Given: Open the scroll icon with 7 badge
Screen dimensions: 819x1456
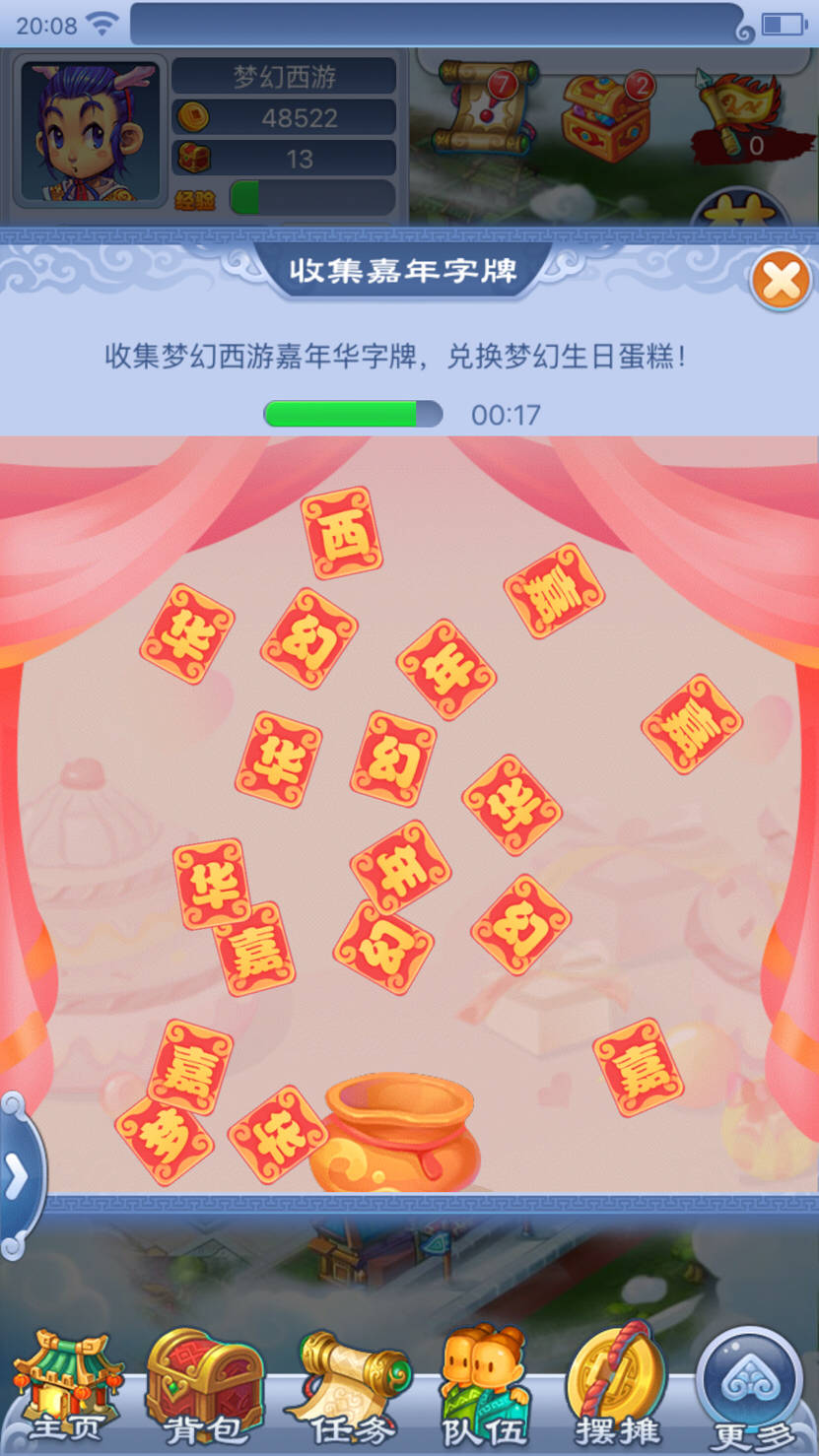Looking at the screenshot, I should pos(483,108).
